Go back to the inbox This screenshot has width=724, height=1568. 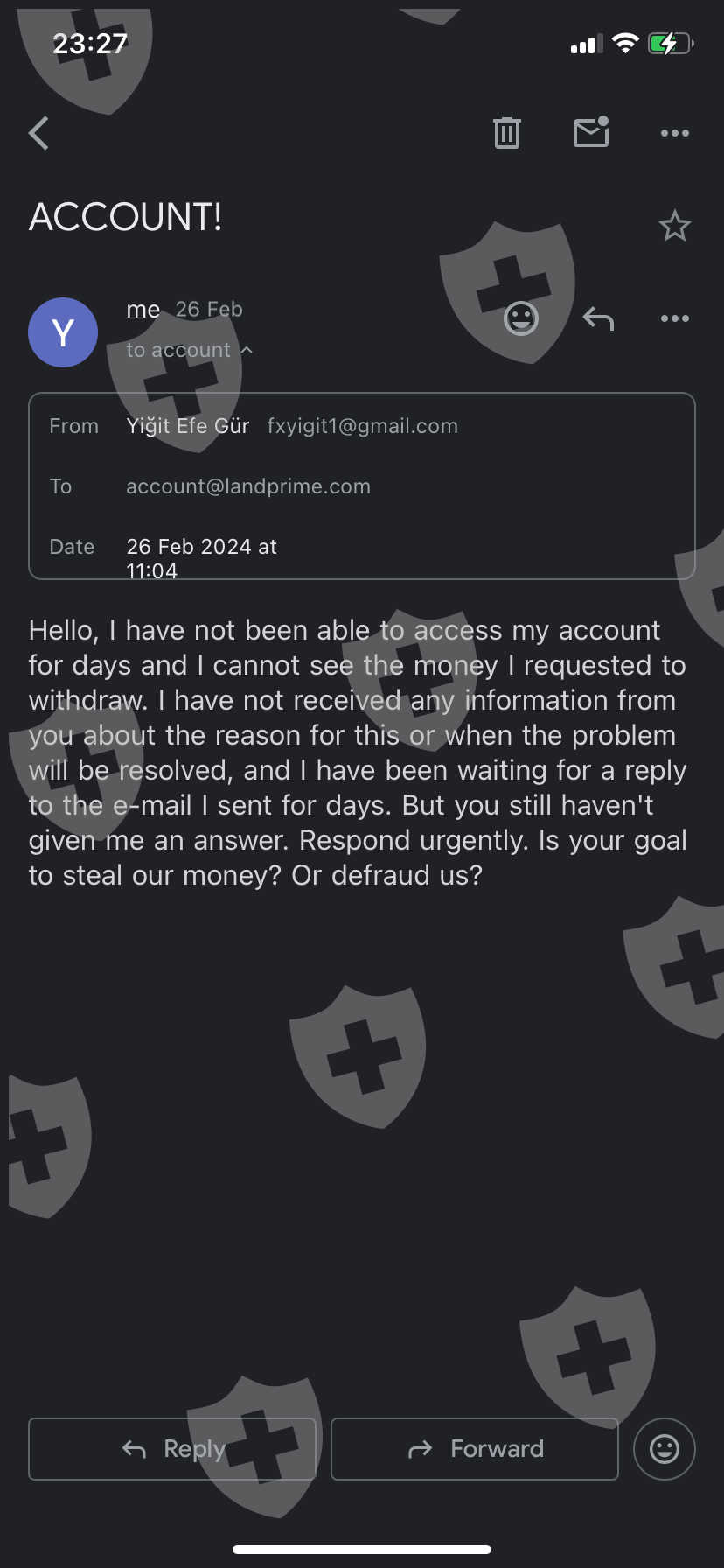tap(38, 133)
